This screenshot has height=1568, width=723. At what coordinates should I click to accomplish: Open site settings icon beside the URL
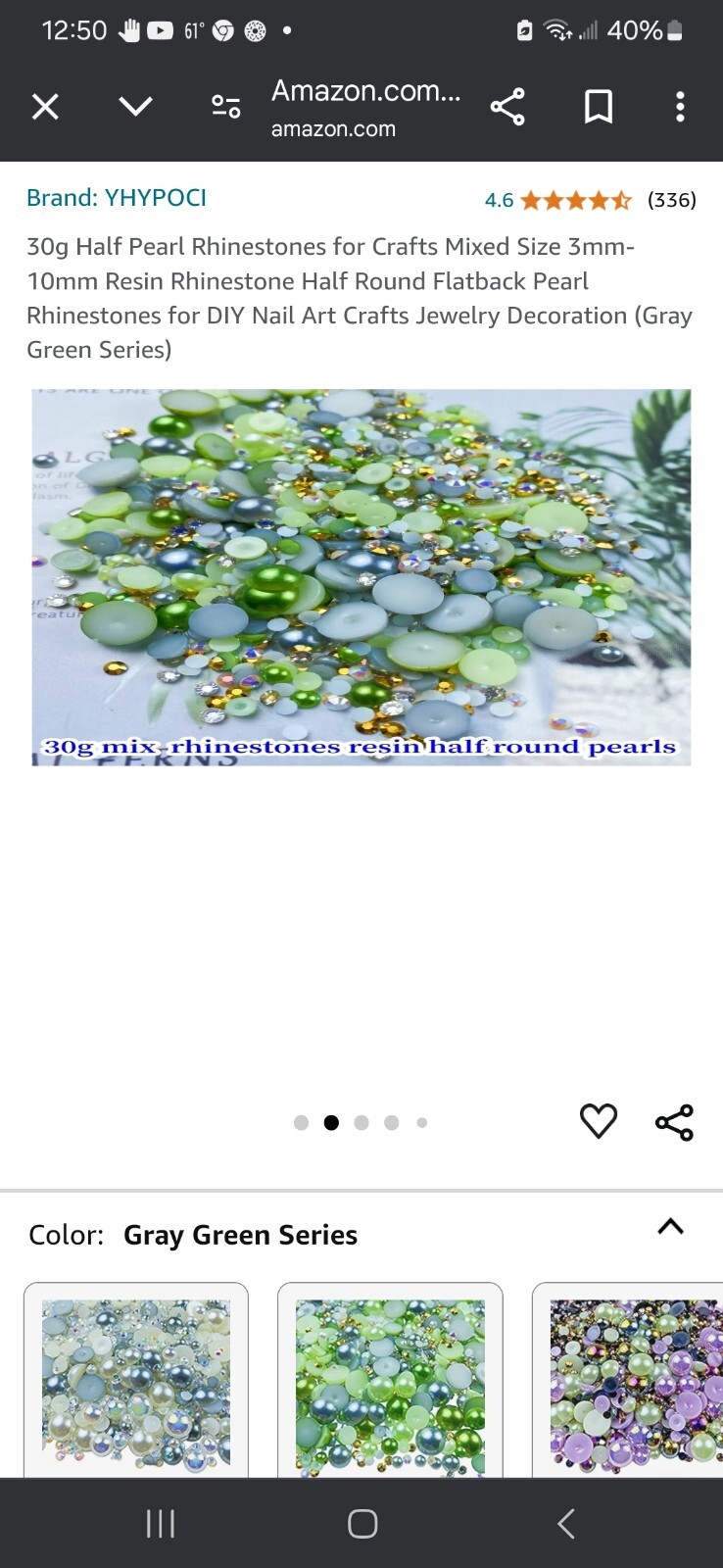(x=226, y=106)
